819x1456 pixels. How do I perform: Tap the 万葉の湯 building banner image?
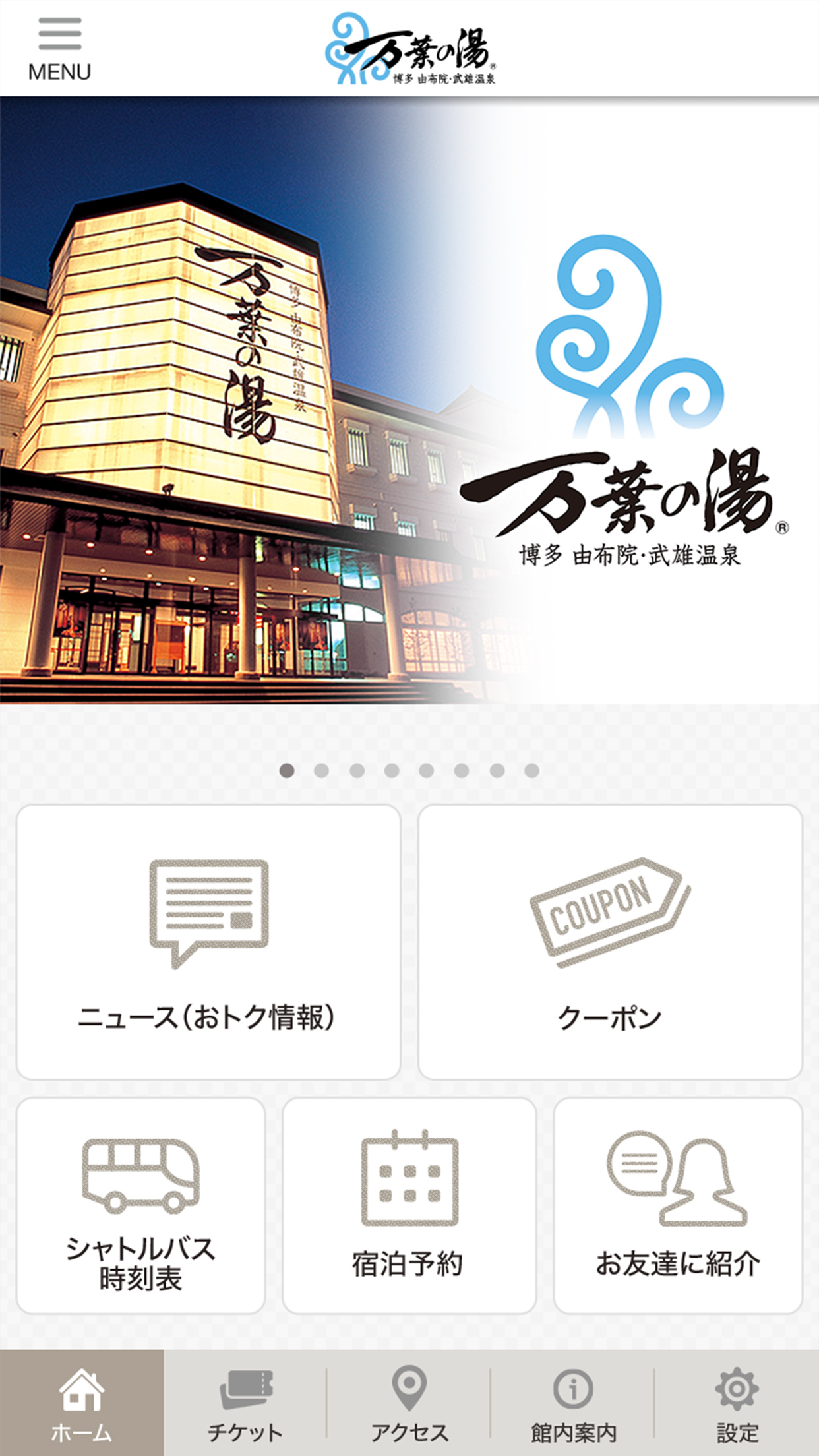[409, 400]
